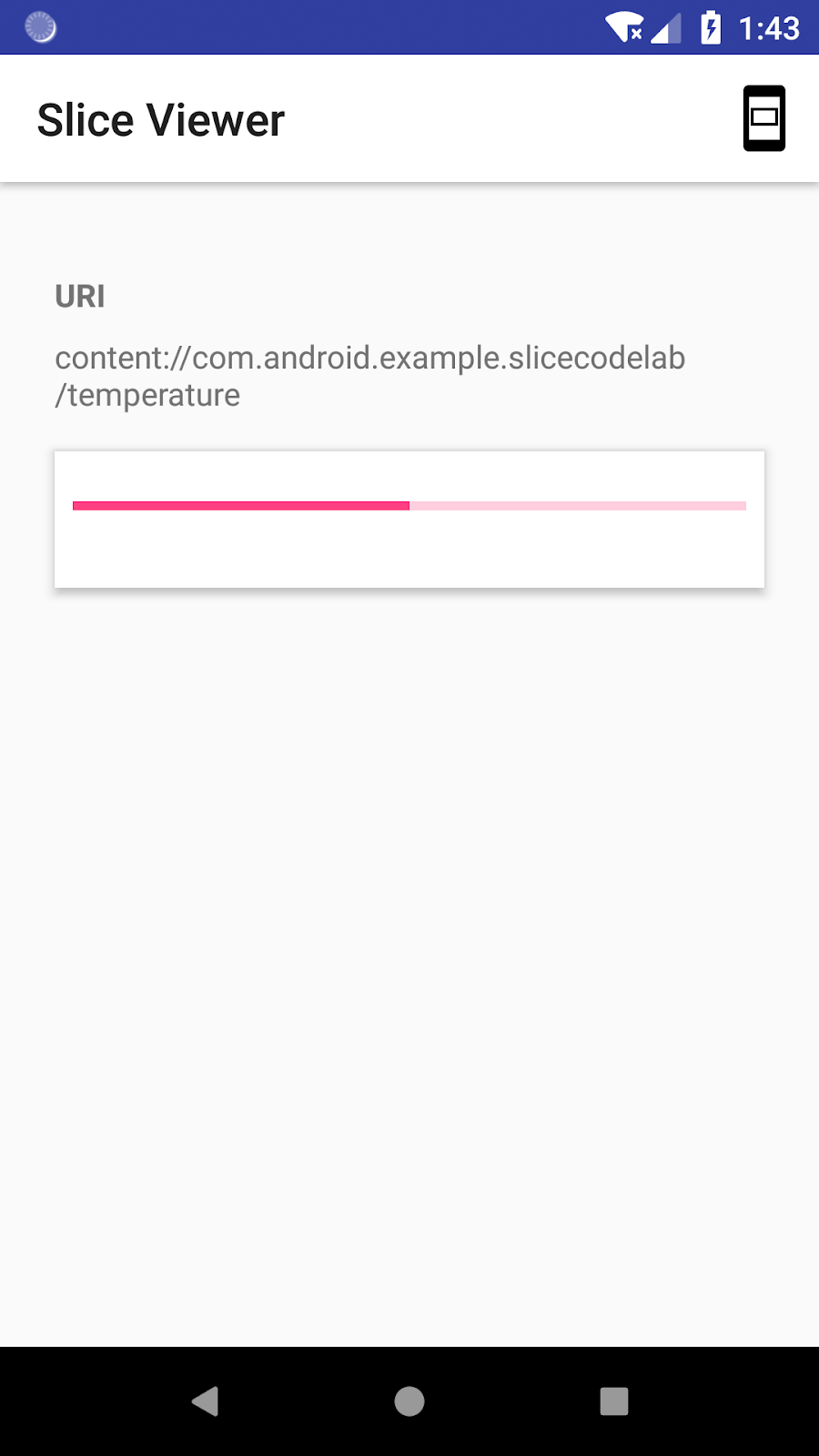Return to the home screen

(x=409, y=1401)
